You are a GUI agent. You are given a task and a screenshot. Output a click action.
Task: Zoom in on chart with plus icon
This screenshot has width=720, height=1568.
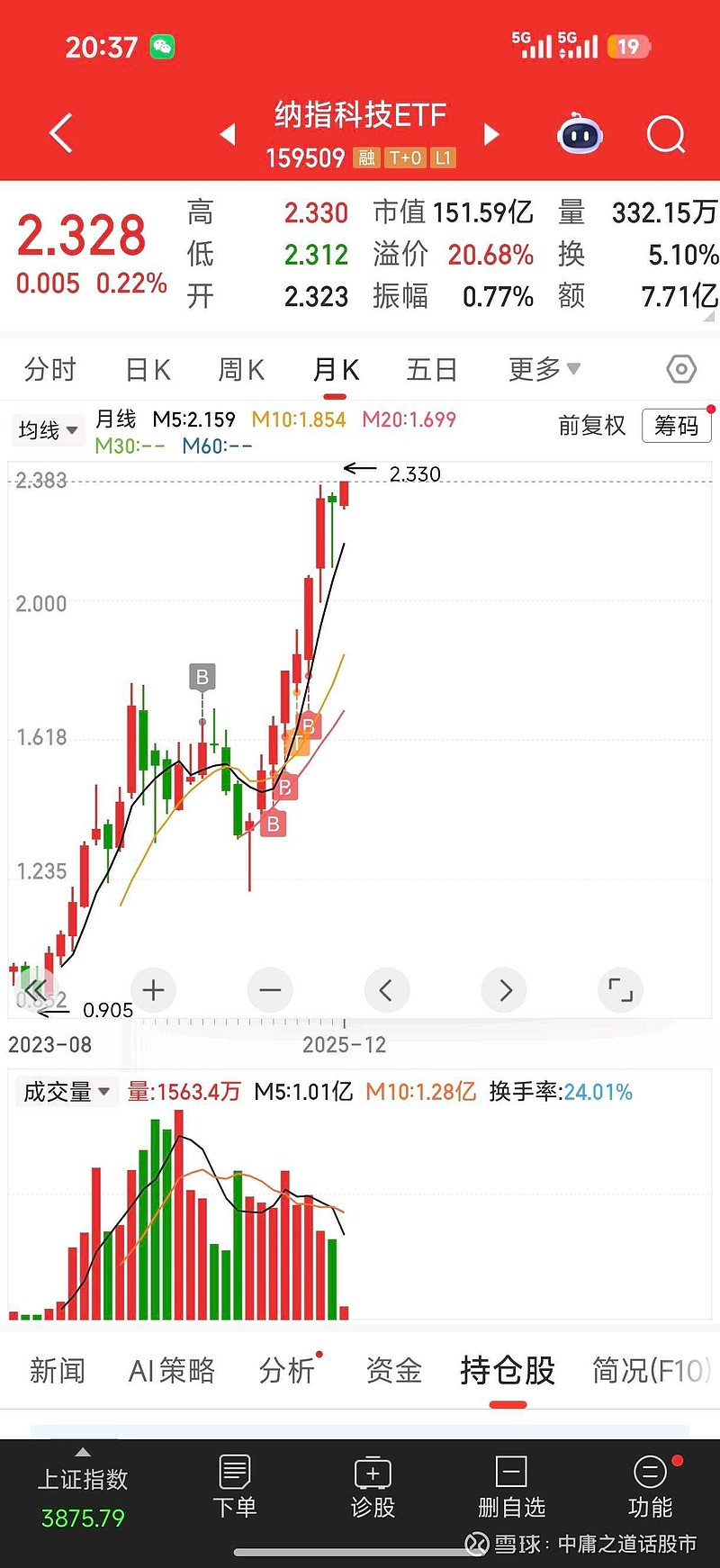[x=153, y=990]
